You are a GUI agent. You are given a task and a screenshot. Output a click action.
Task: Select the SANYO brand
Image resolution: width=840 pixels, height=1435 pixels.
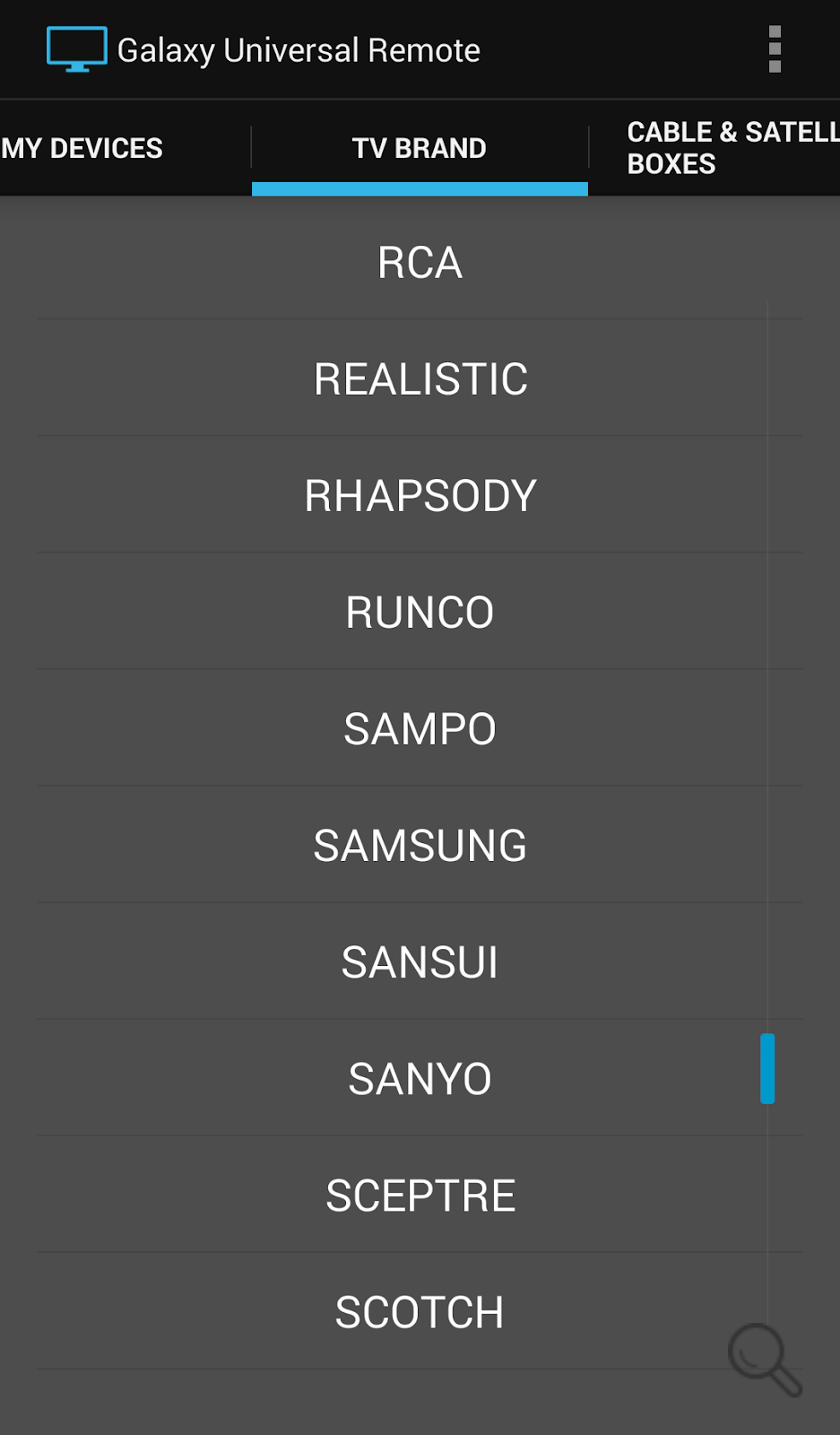point(420,1078)
